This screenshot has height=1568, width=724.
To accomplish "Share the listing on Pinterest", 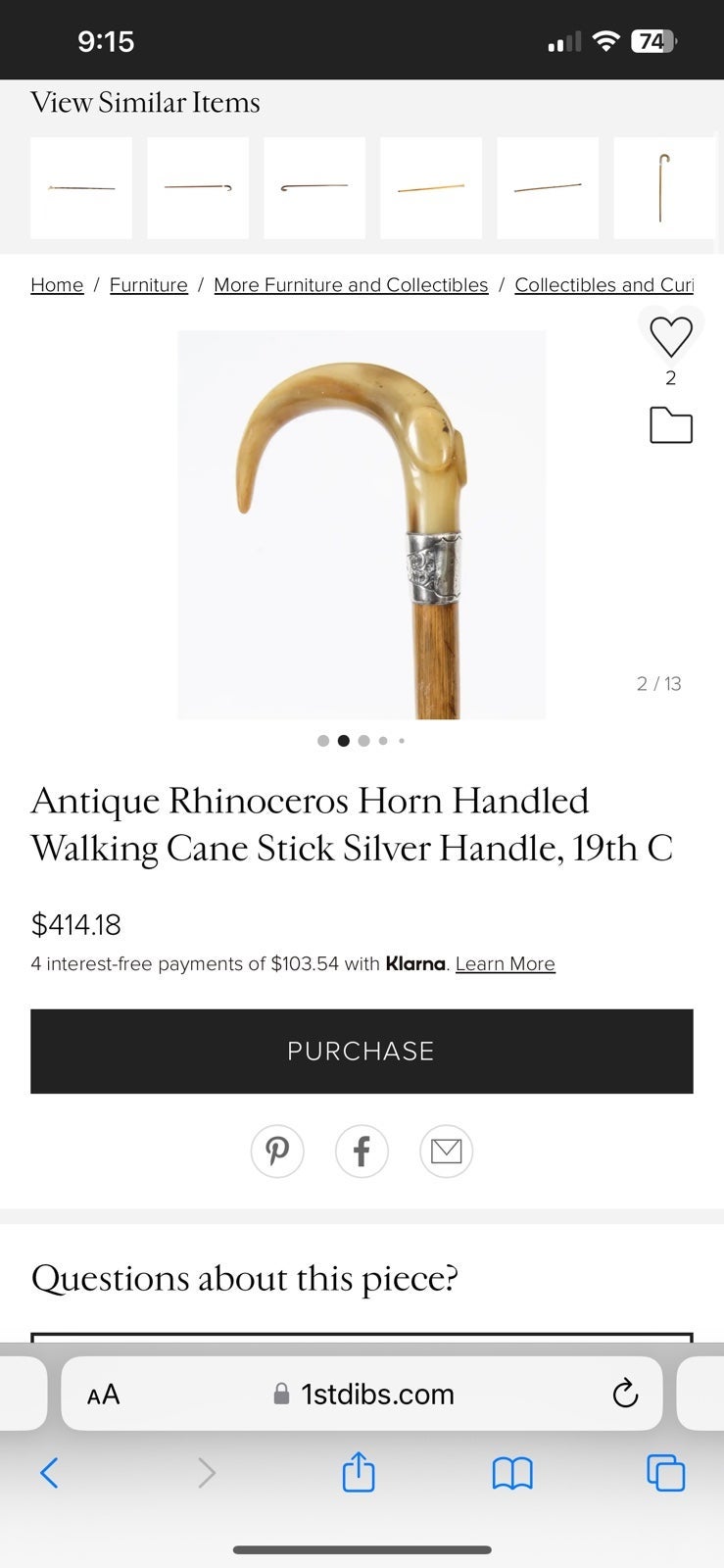I will [x=277, y=1151].
